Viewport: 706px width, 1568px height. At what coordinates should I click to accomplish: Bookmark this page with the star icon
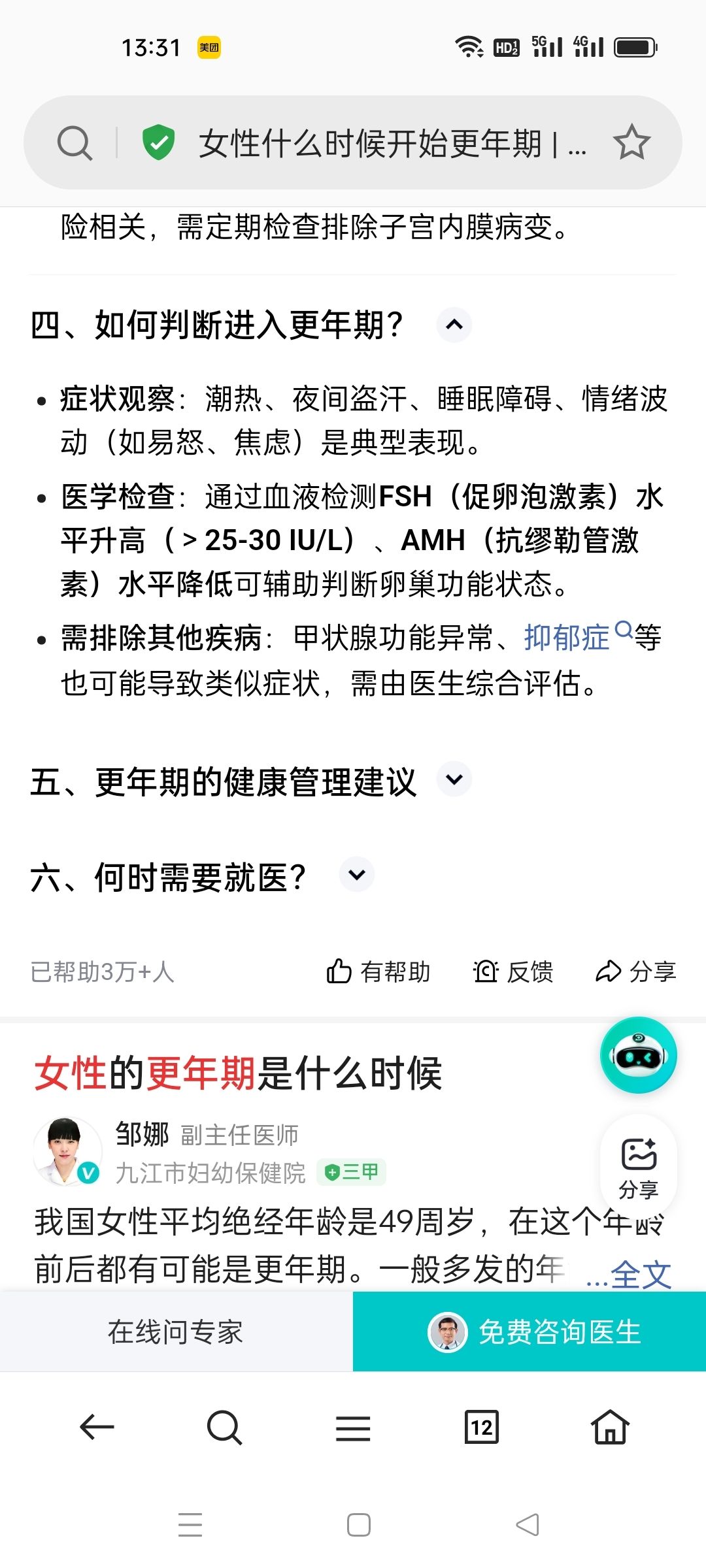tap(631, 143)
